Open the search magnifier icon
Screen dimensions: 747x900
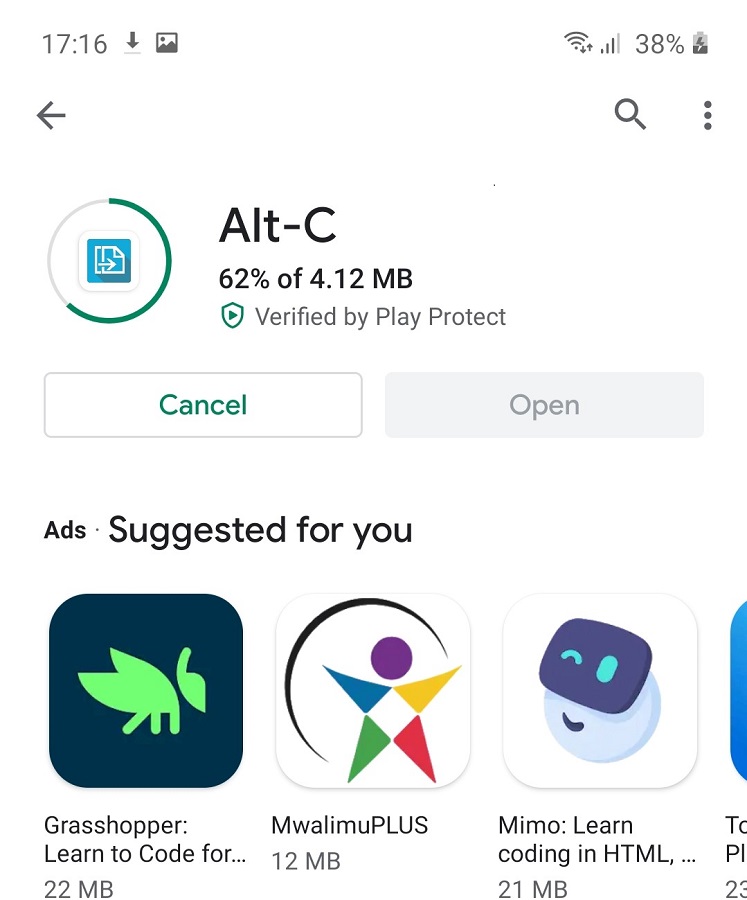point(630,115)
